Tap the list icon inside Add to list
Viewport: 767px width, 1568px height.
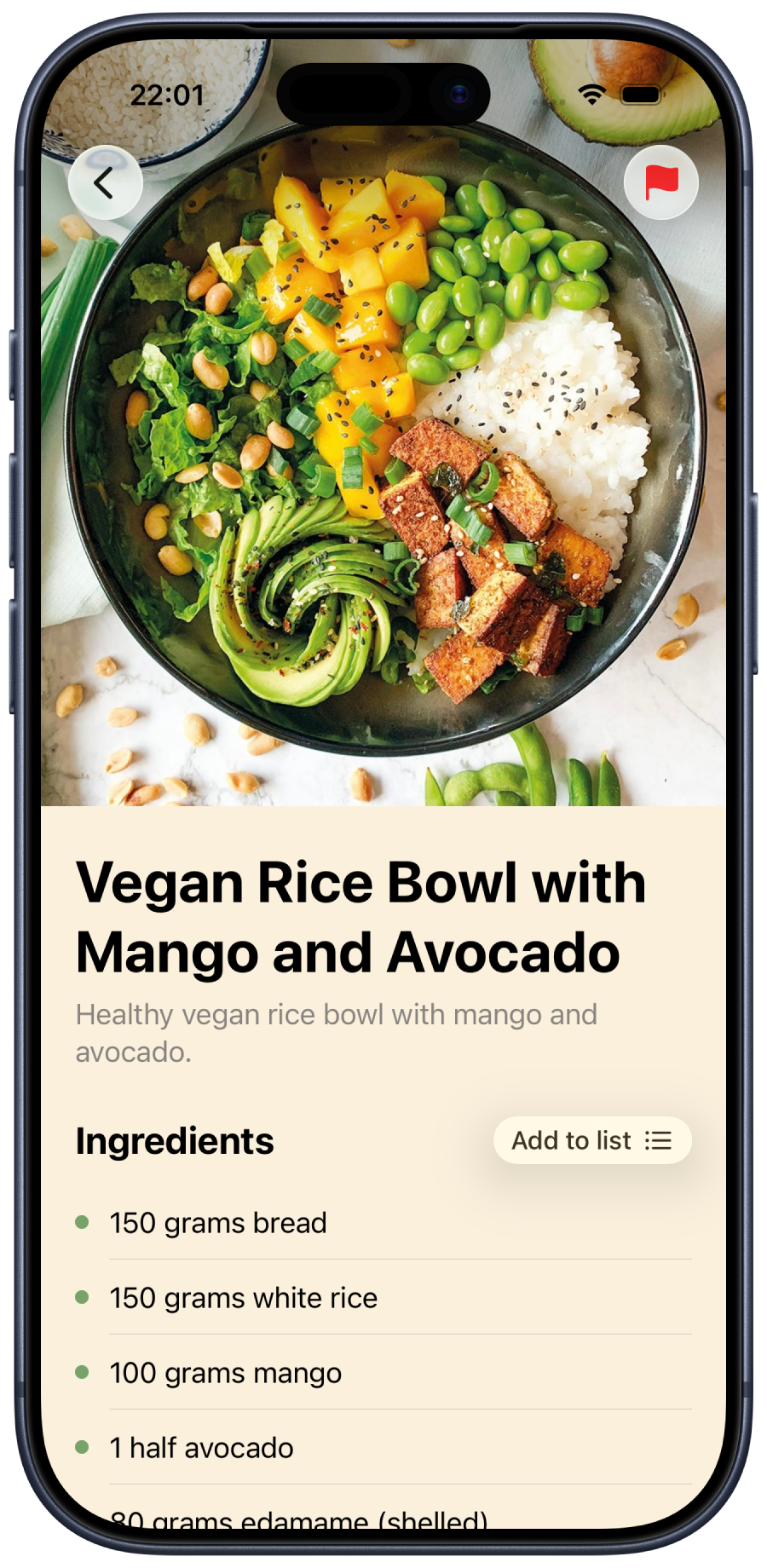click(x=657, y=1140)
